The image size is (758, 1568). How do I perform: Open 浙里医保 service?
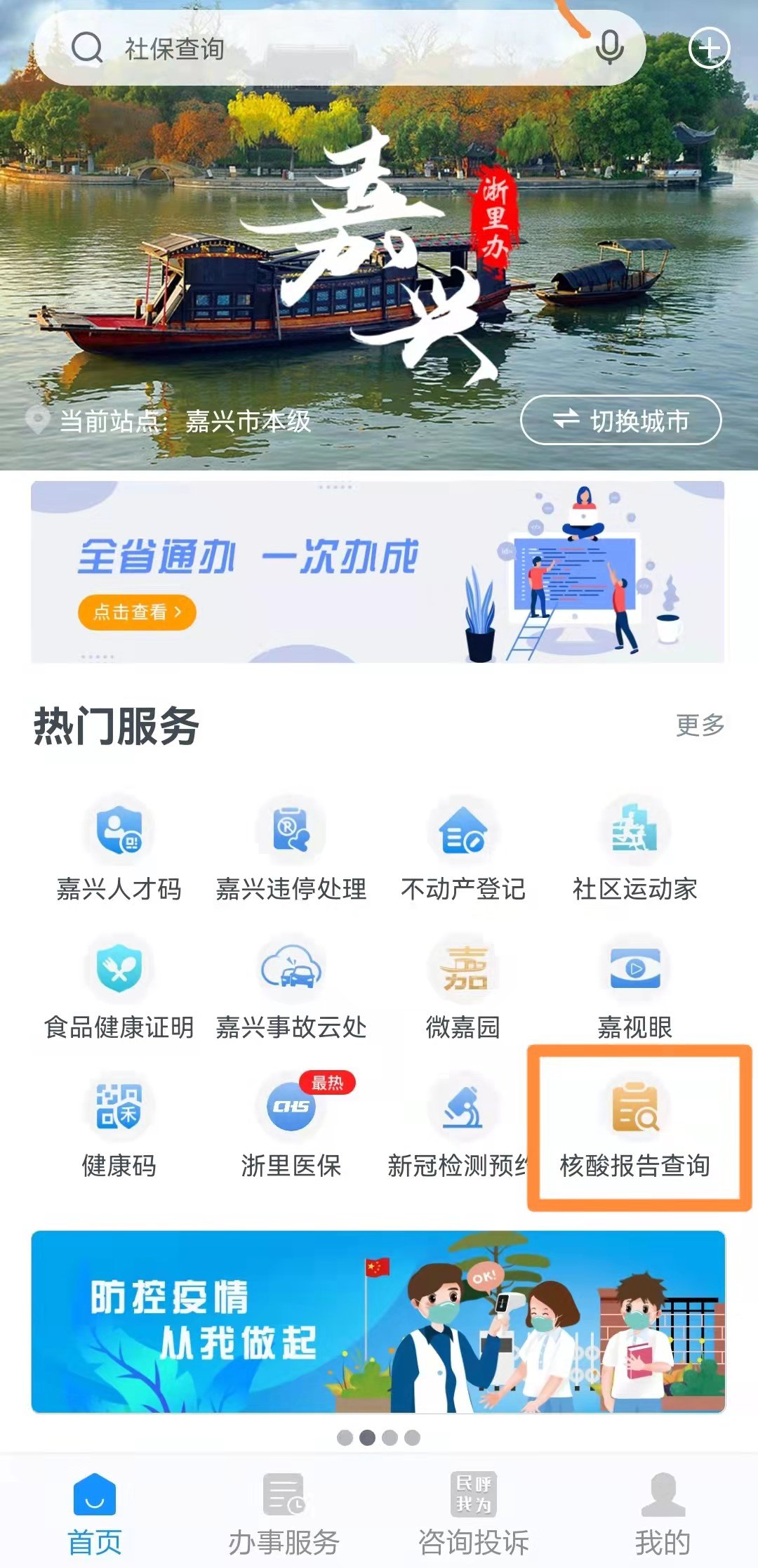(291, 1126)
